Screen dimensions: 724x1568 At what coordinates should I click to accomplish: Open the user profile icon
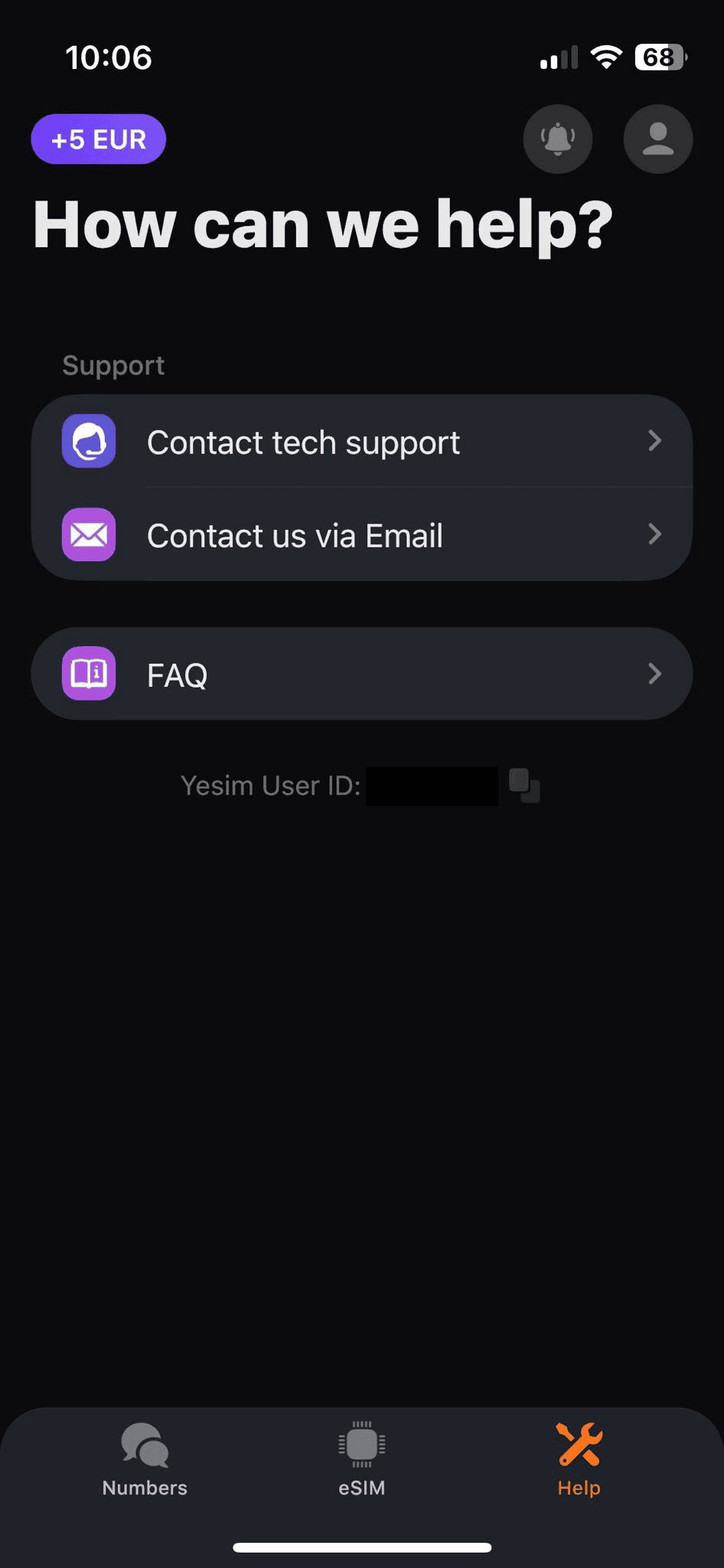pyautogui.click(x=658, y=139)
